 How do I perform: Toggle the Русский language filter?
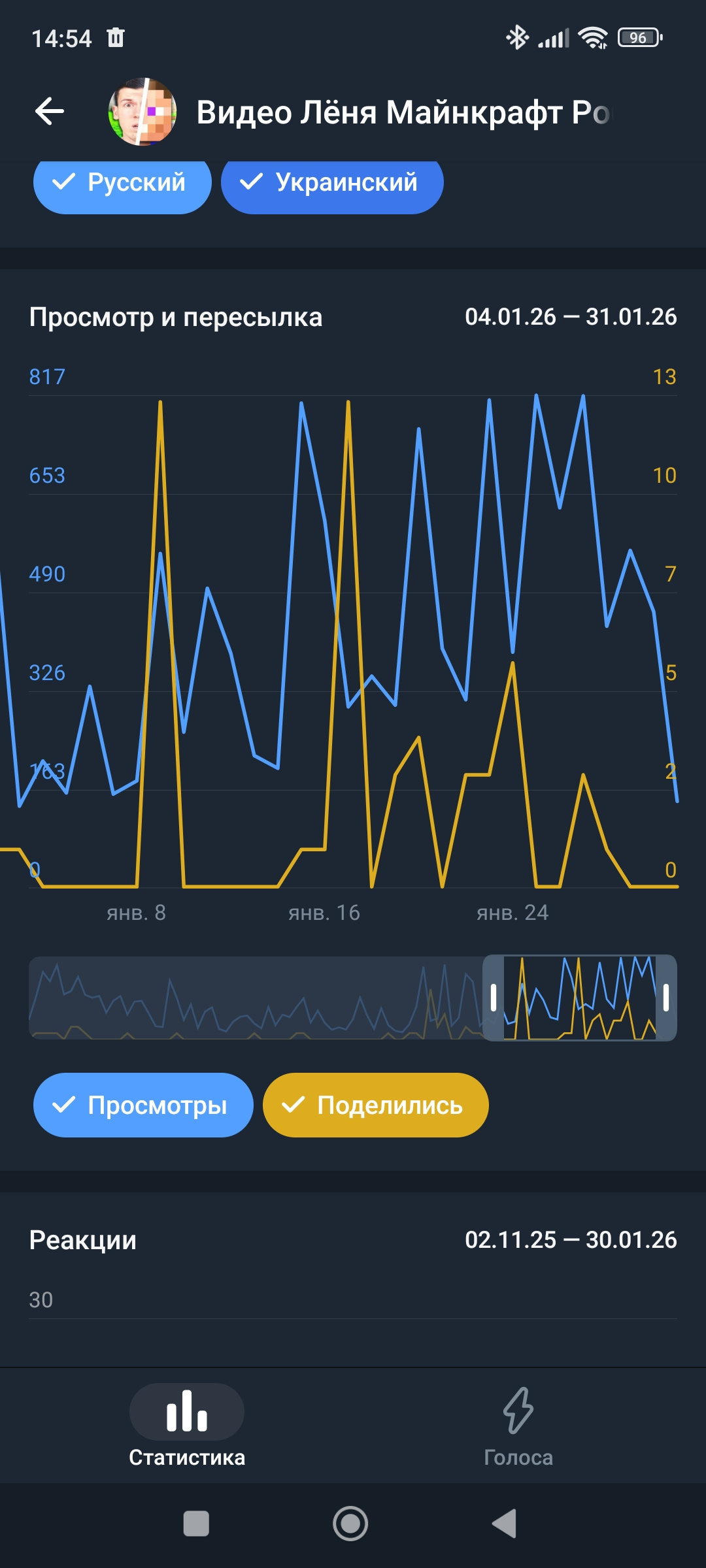[x=122, y=183]
